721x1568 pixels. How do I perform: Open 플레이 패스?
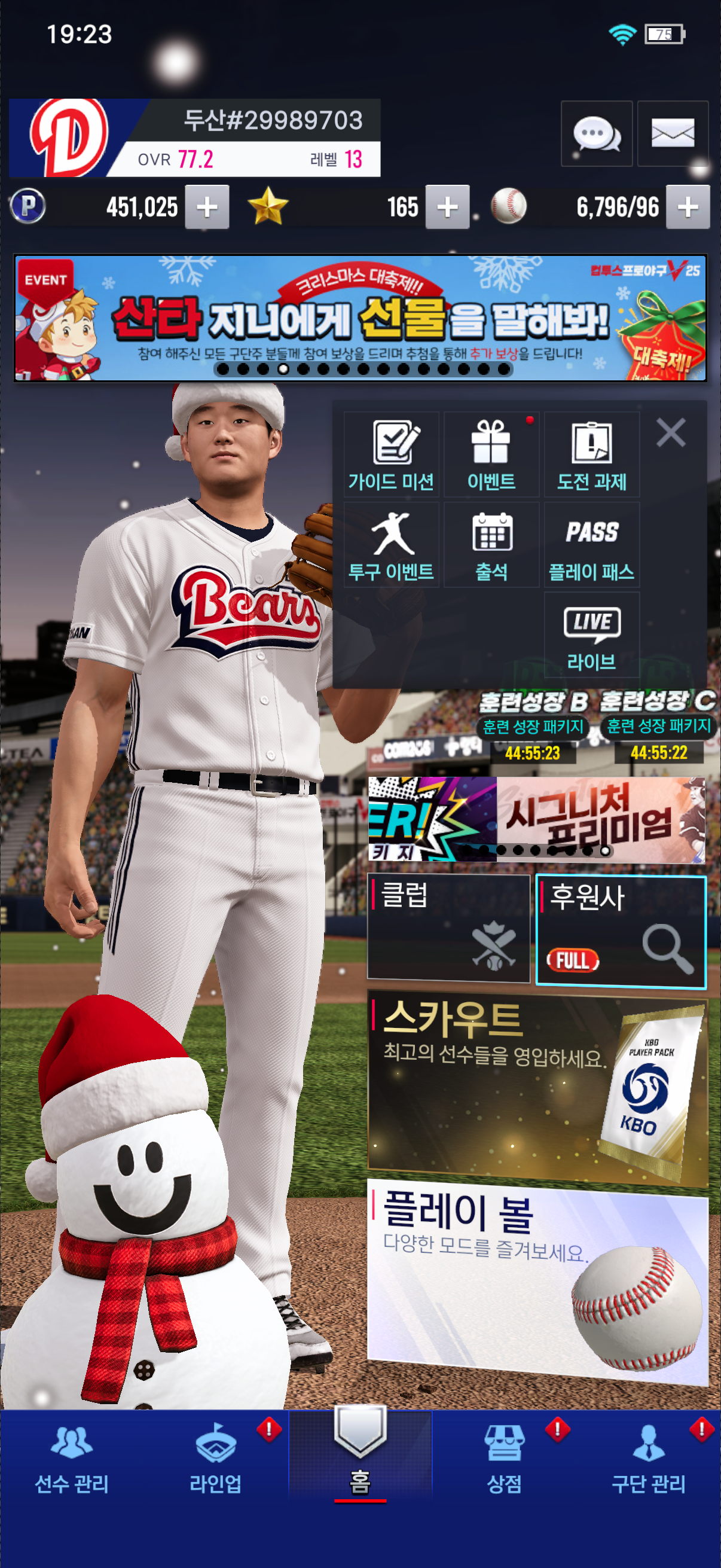click(x=591, y=545)
